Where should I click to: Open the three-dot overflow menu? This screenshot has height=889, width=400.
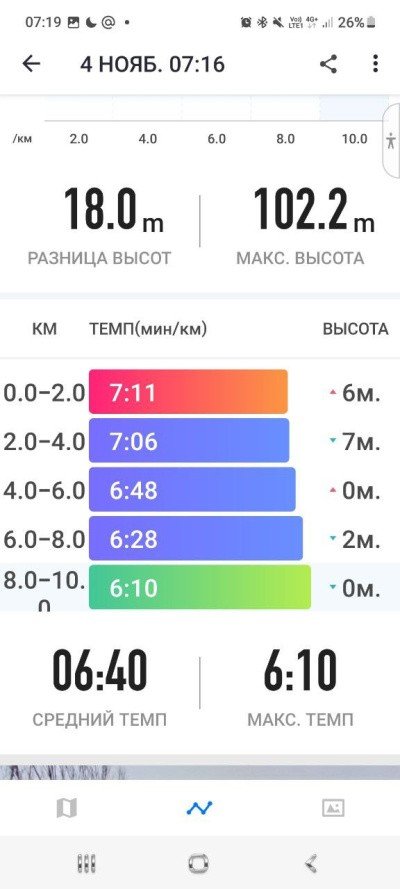click(x=375, y=64)
